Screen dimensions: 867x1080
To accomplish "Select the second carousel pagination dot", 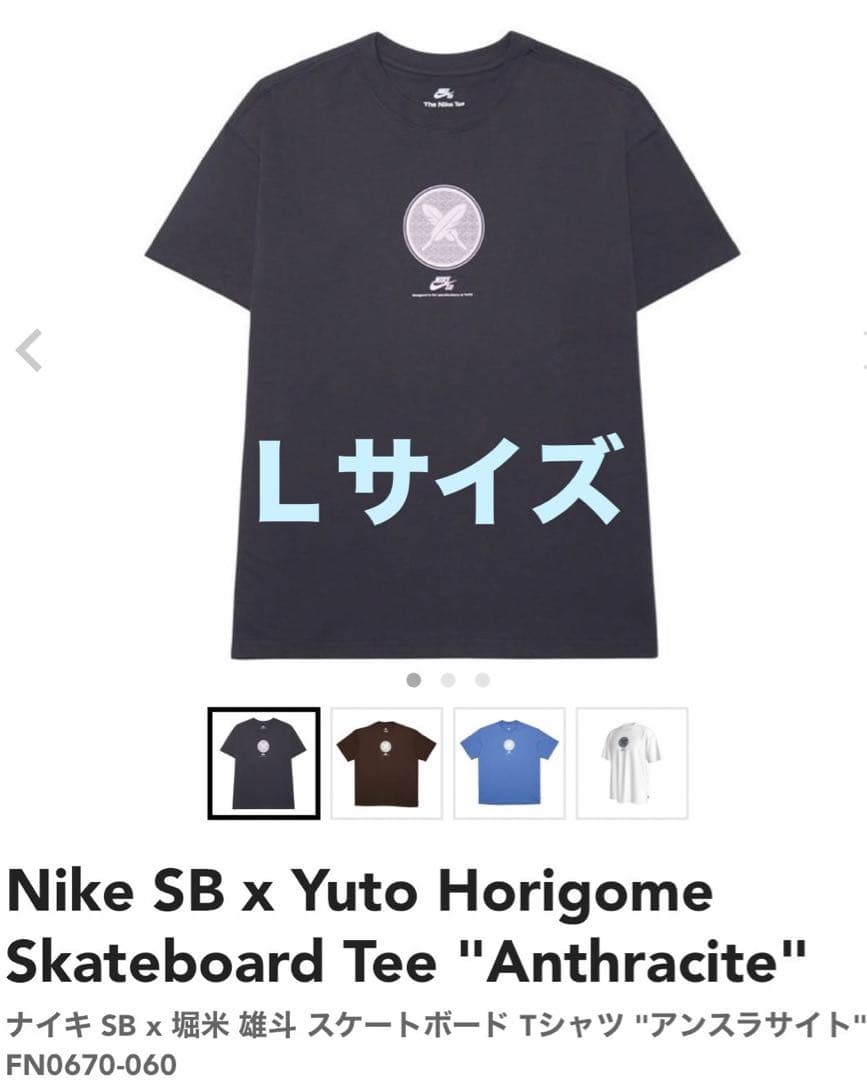I will 447,680.
